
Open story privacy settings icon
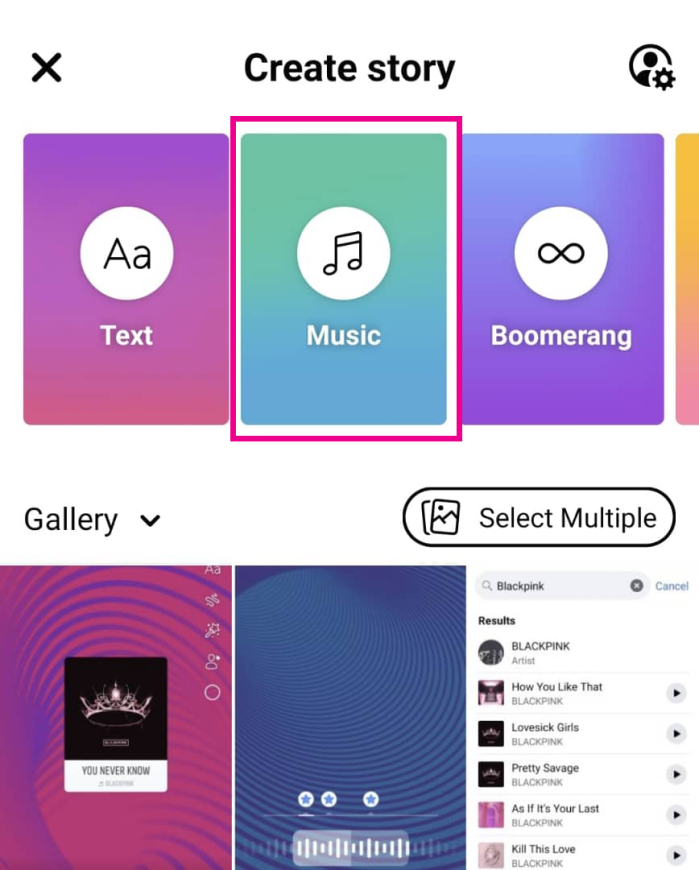click(x=650, y=67)
